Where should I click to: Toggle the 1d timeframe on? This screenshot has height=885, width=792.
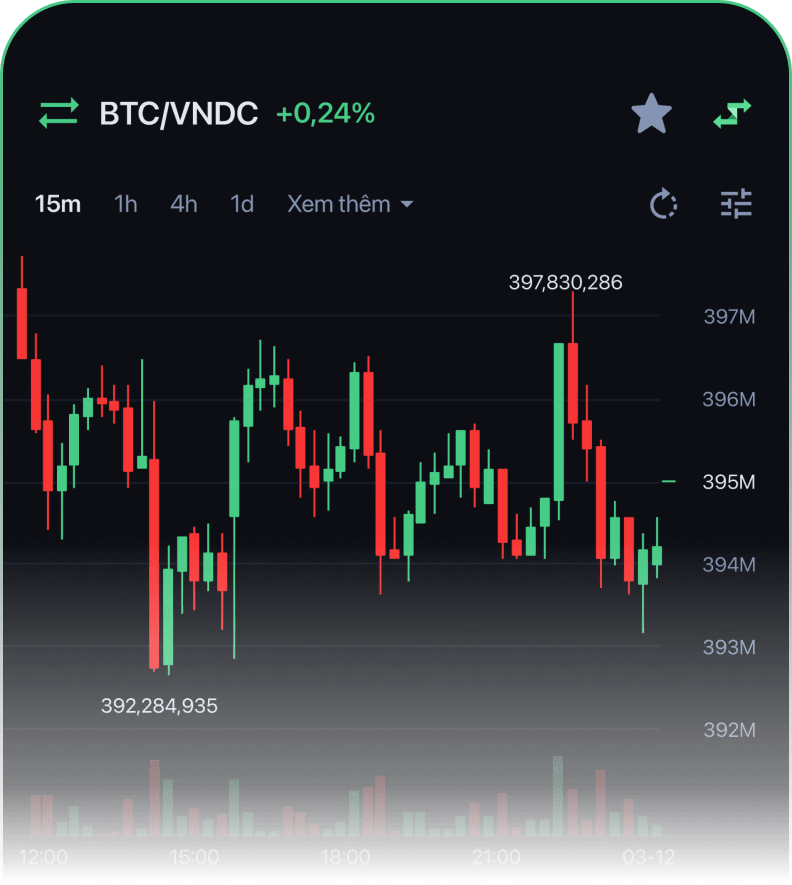point(241,203)
